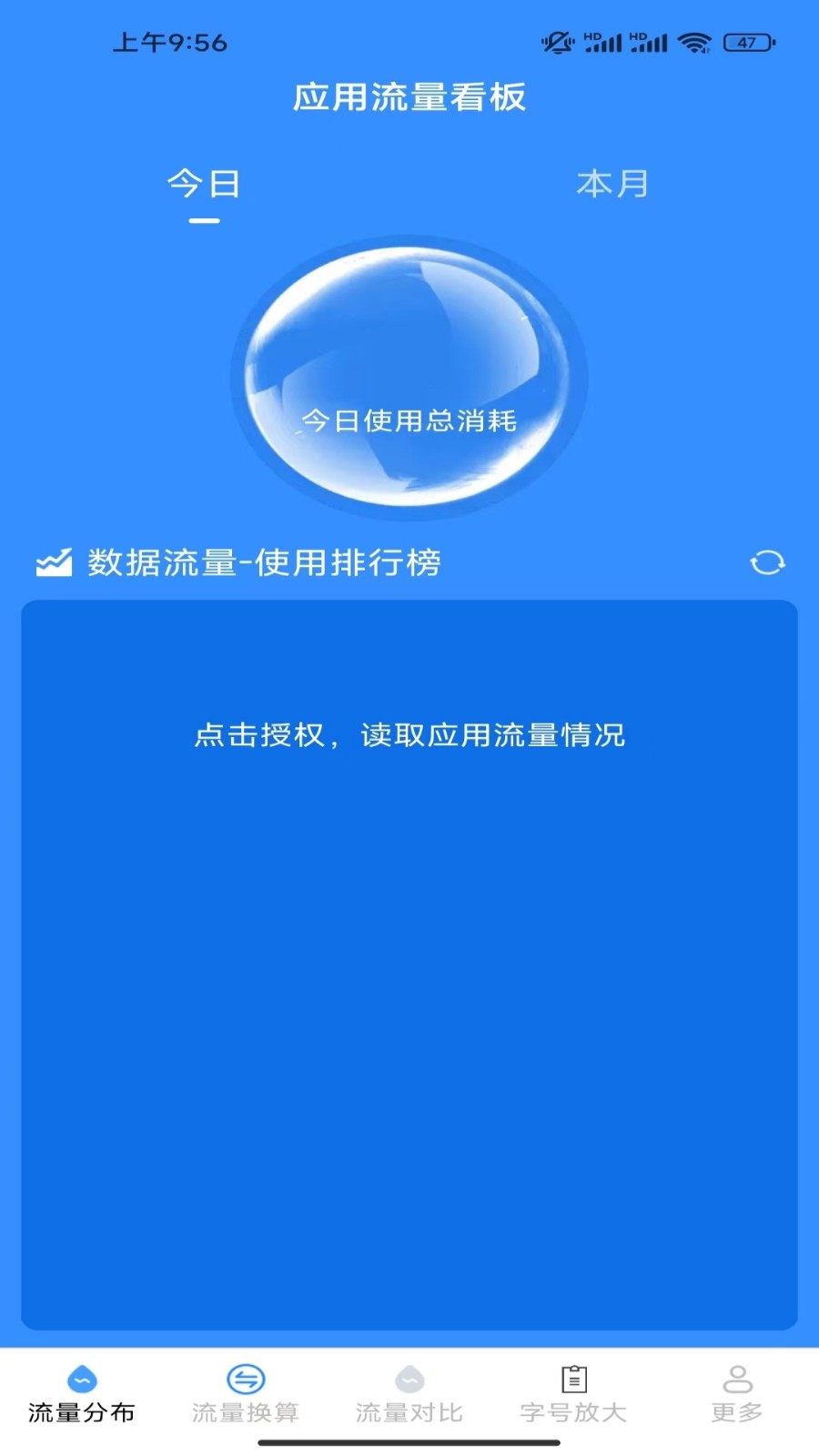
Task: Click the battery indicator showing 47
Action: pos(748,41)
